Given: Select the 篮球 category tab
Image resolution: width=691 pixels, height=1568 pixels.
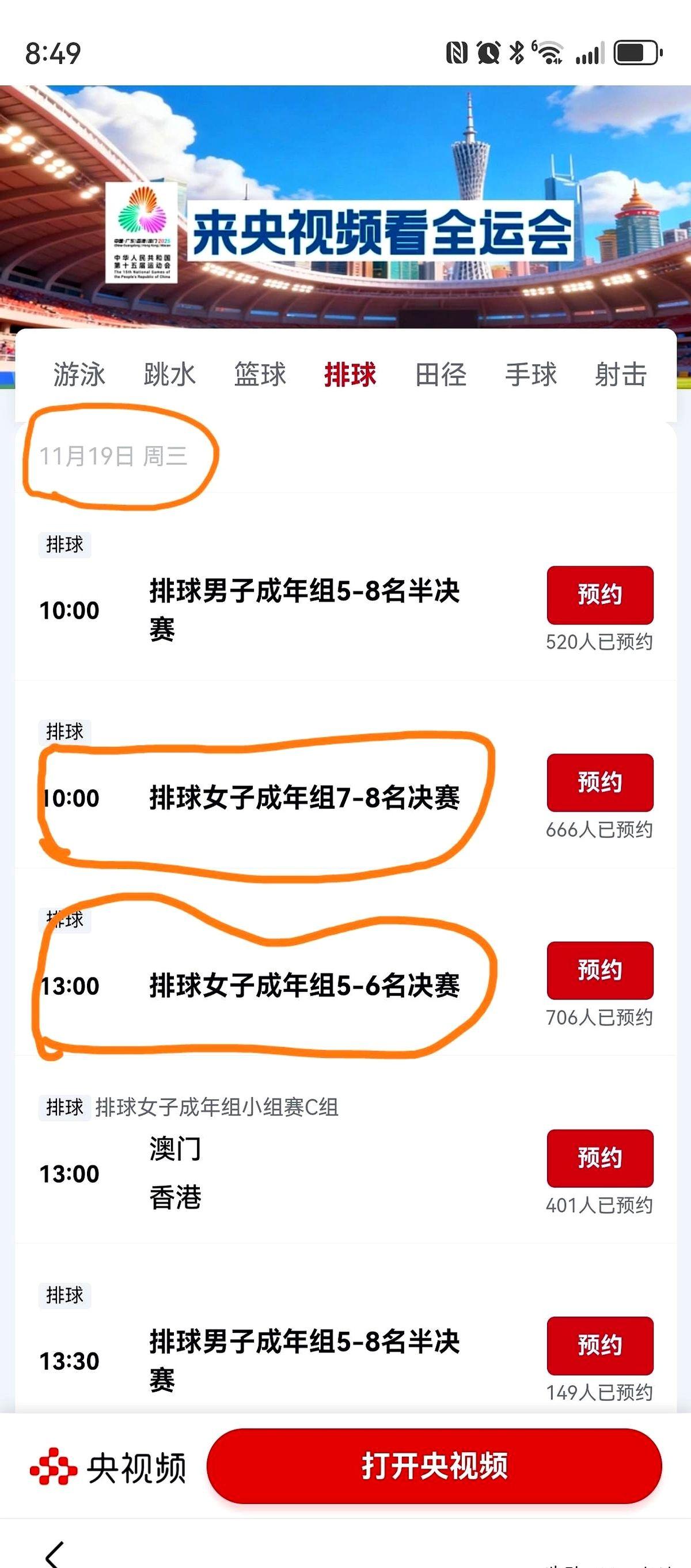Looking at the screenshot, I should click(260, 375).
